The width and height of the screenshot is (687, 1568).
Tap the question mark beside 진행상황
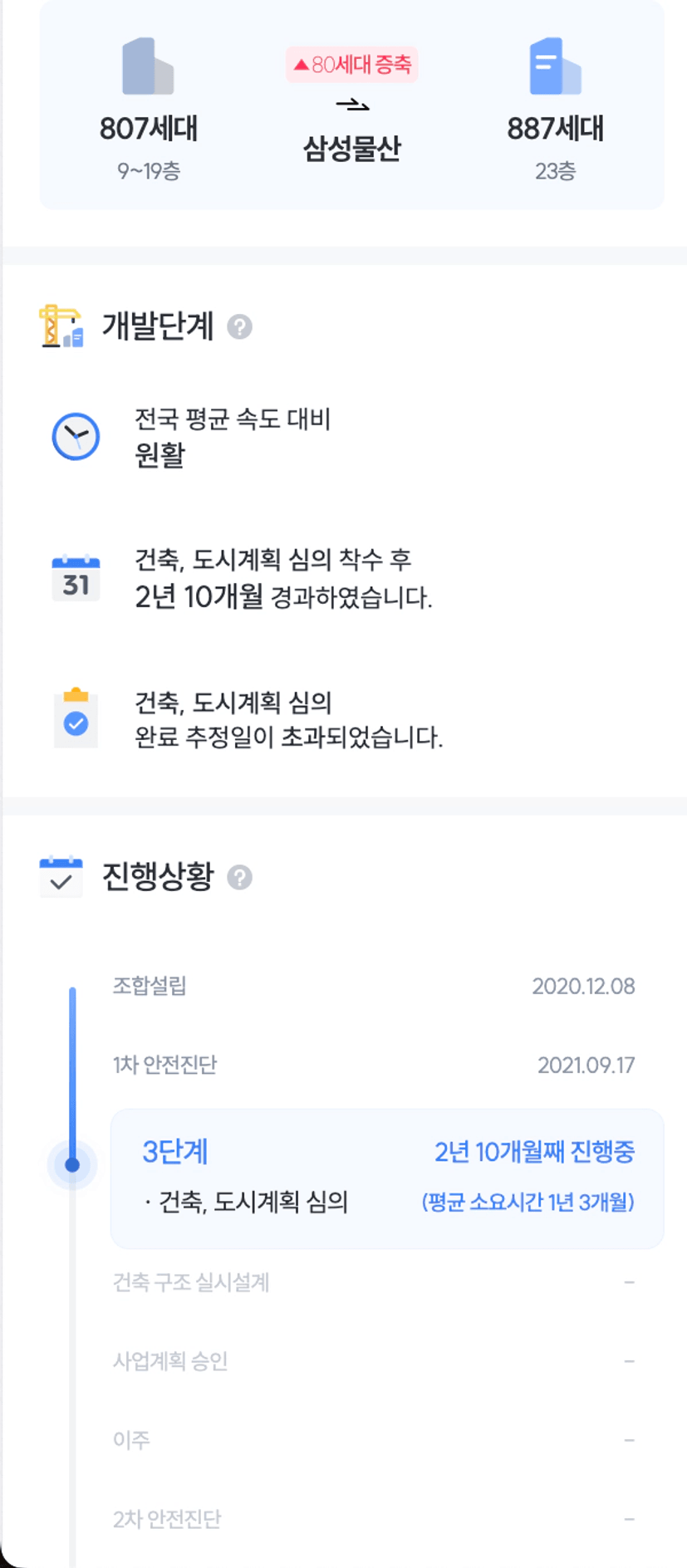click(x=240, y=878)
